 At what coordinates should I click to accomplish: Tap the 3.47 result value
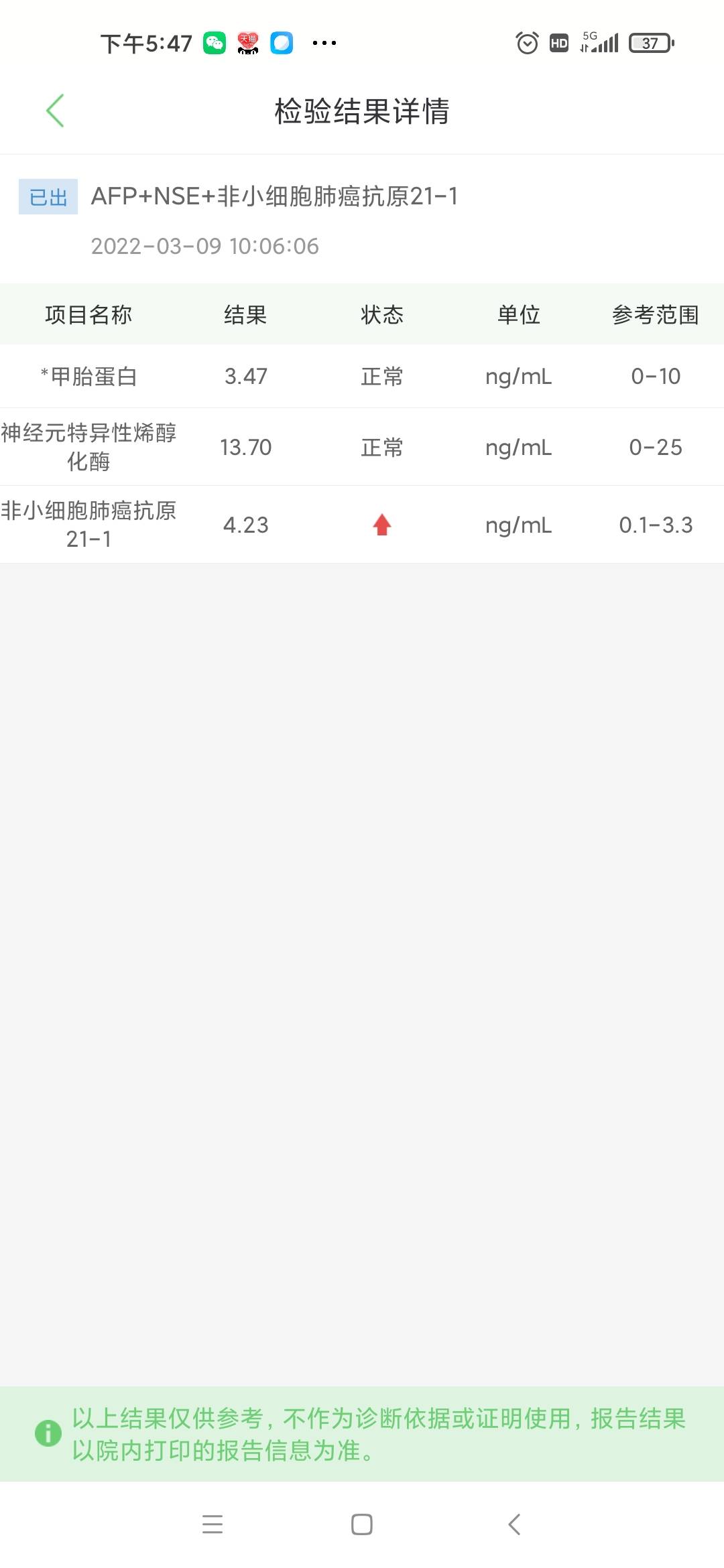[x=245, y=377]
